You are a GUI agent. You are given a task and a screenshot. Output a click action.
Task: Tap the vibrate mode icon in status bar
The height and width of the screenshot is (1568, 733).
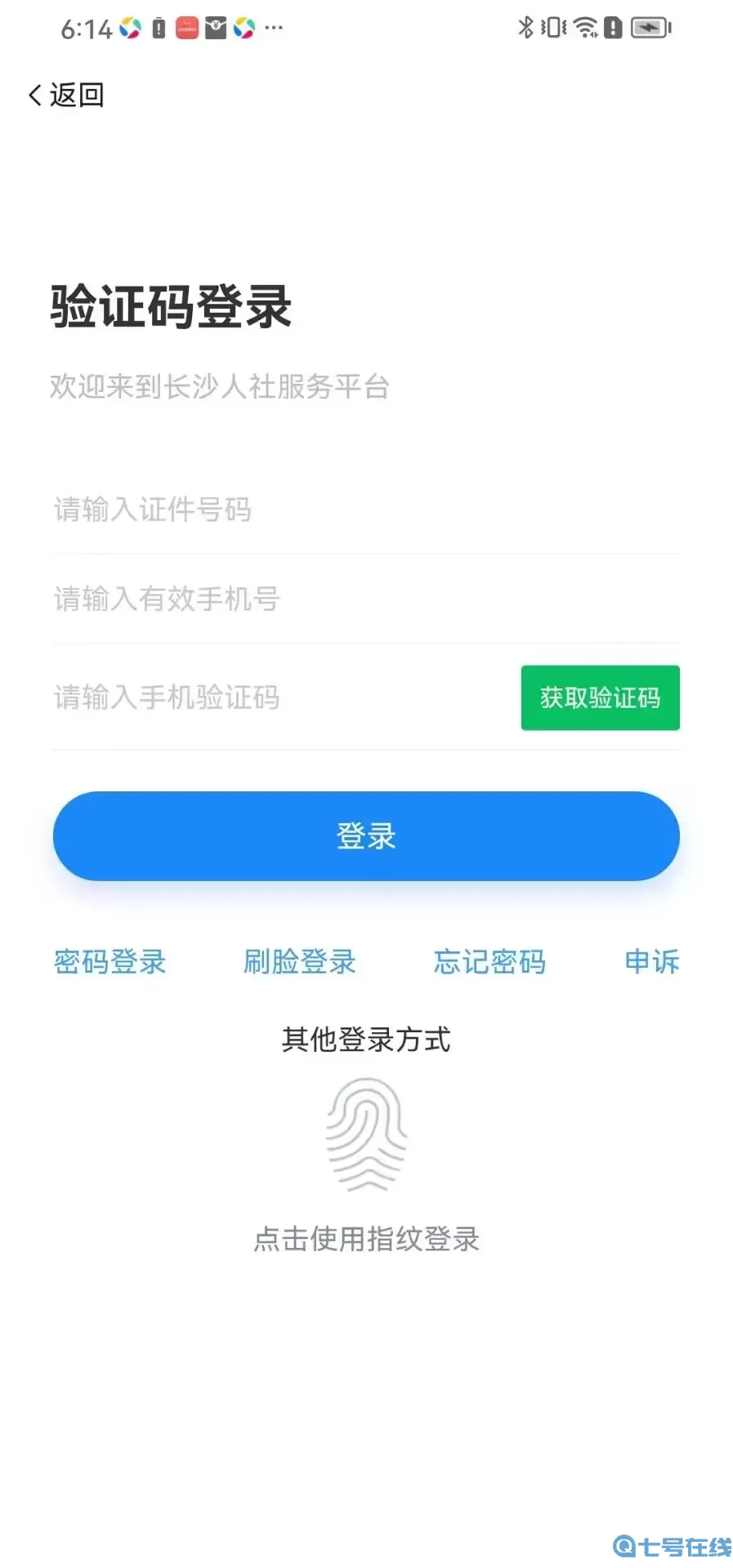point(553,27)
